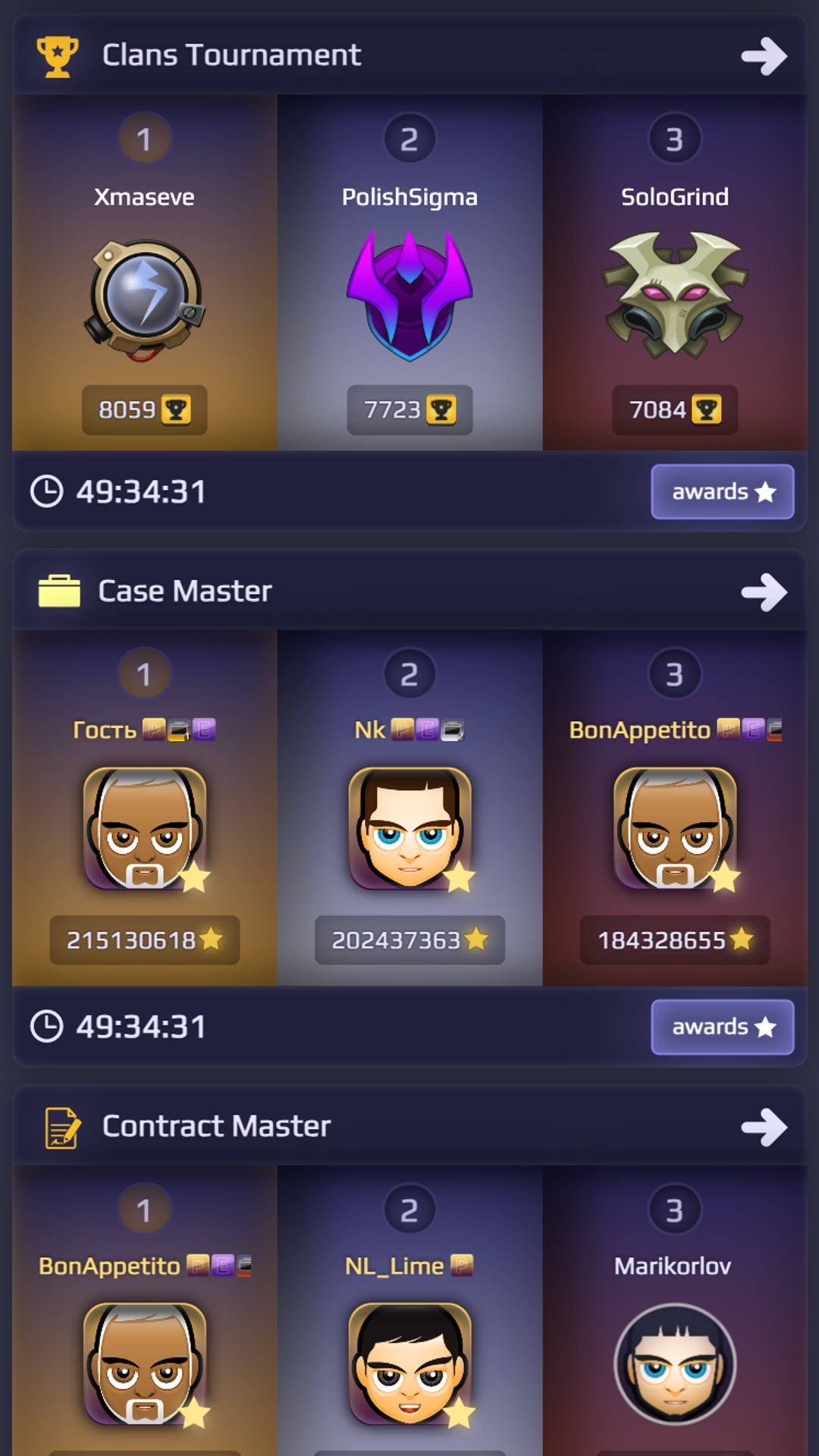Open the Contract Master arrow
This screenshot has width=819, height=1456.
point(764,1127)
